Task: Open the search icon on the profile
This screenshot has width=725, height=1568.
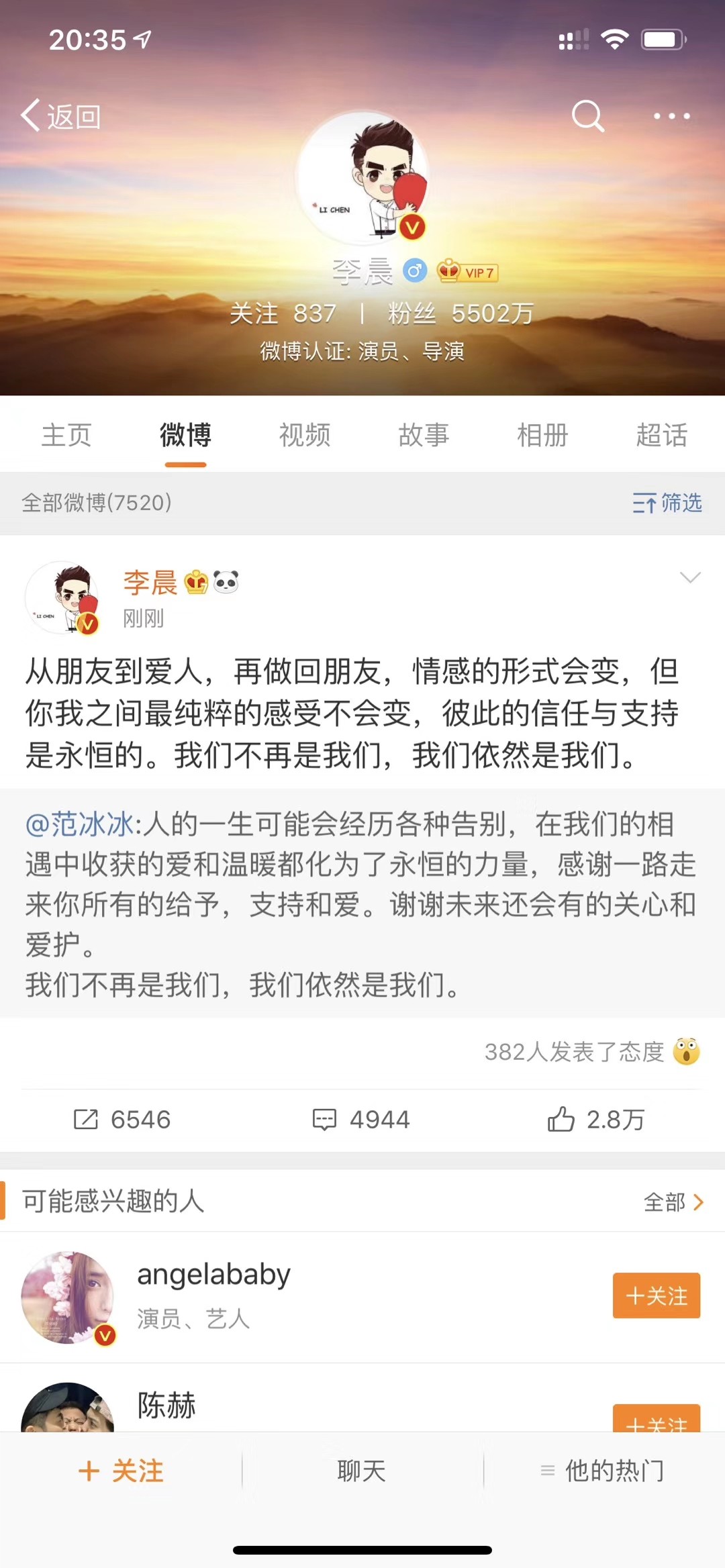Action: coord(587,116)
